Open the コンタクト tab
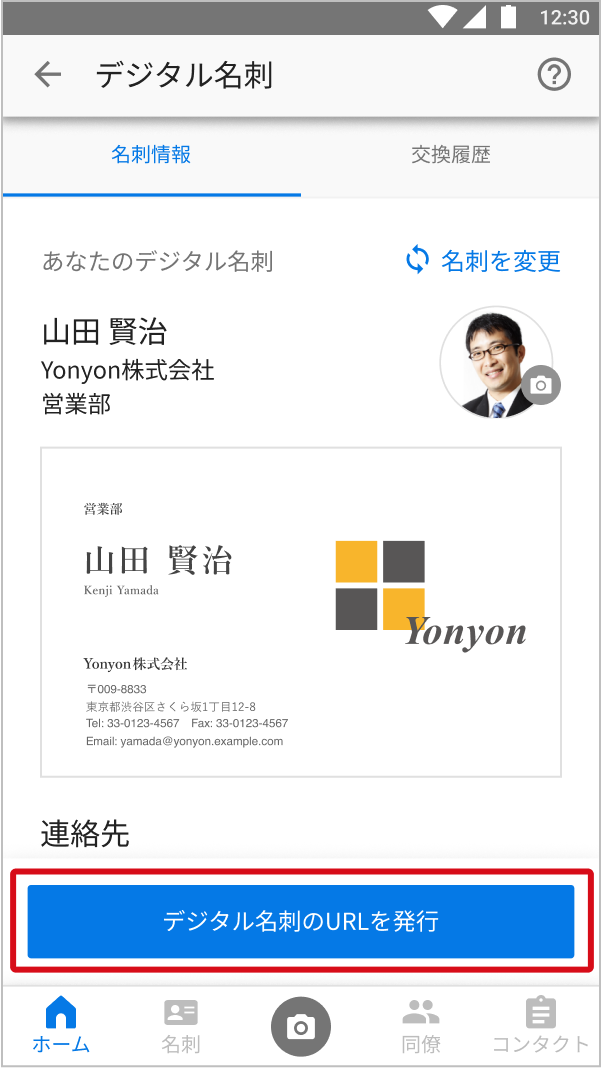Viewport: 601px width, 1068px height. 541,1025
